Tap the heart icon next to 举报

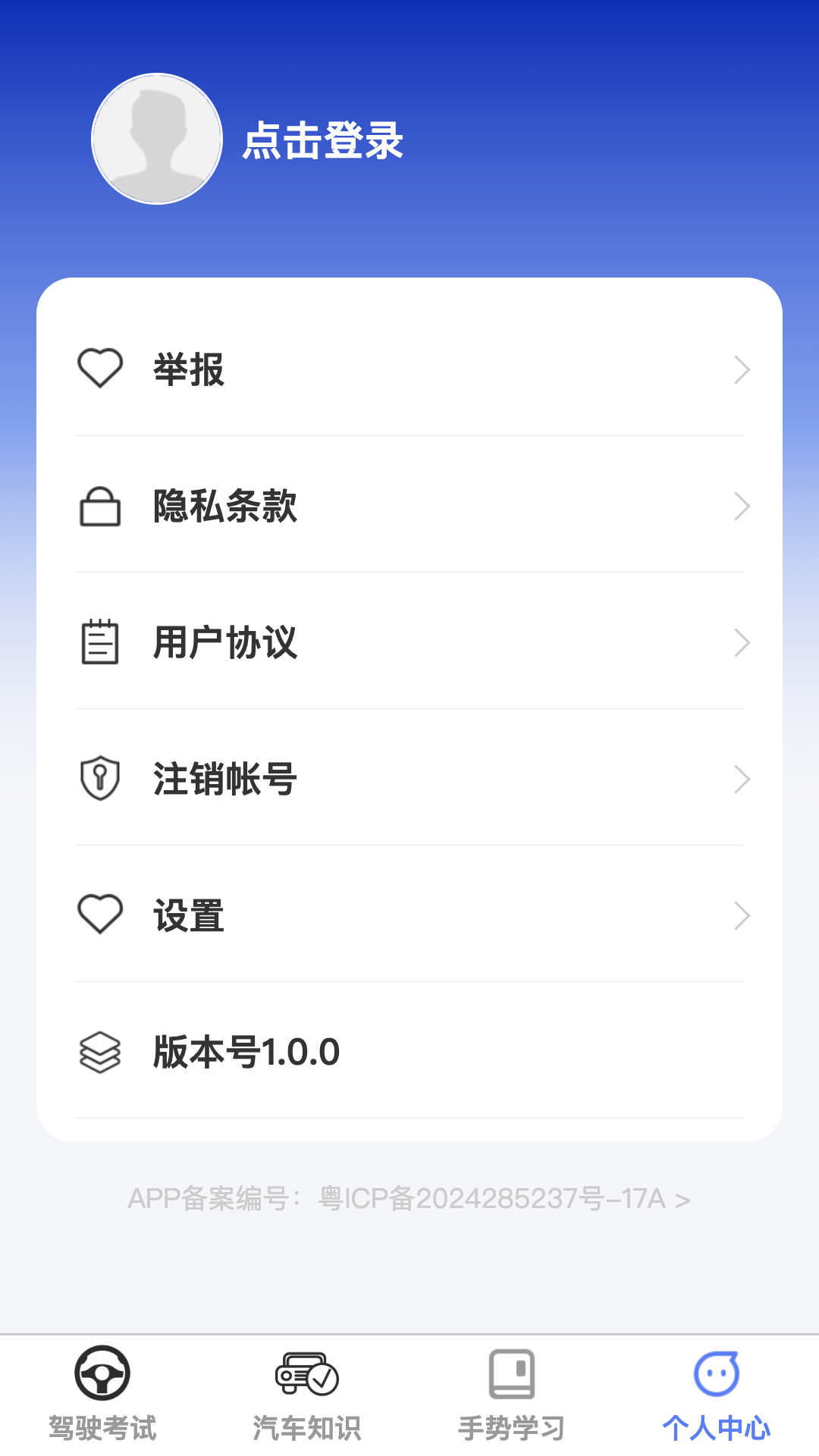[99, 369]
